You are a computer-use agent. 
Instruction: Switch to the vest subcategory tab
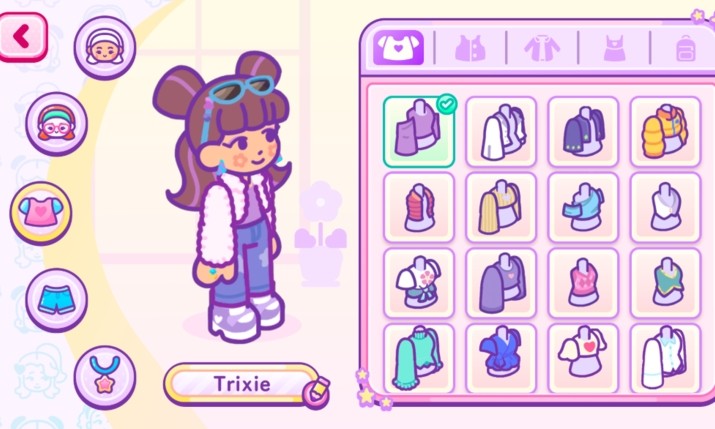pos(469,47)
